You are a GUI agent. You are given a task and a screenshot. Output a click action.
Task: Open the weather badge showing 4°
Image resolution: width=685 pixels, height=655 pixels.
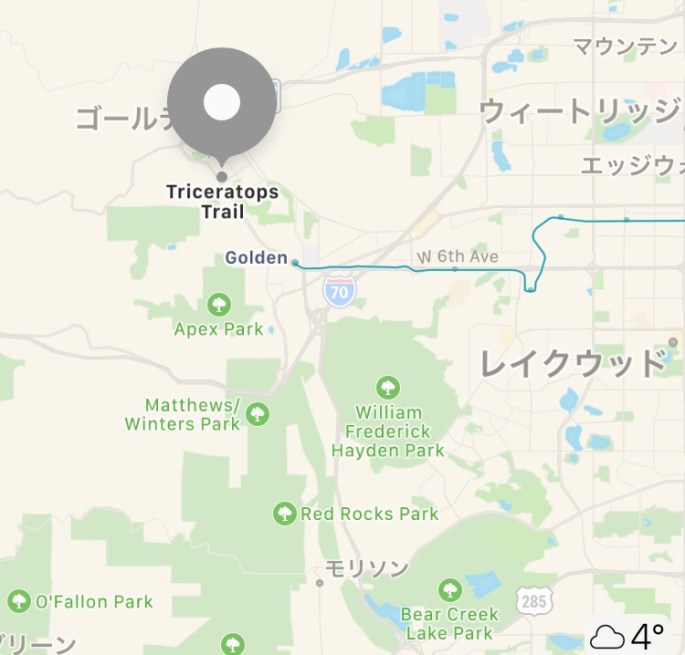click(x=628, y=635)
